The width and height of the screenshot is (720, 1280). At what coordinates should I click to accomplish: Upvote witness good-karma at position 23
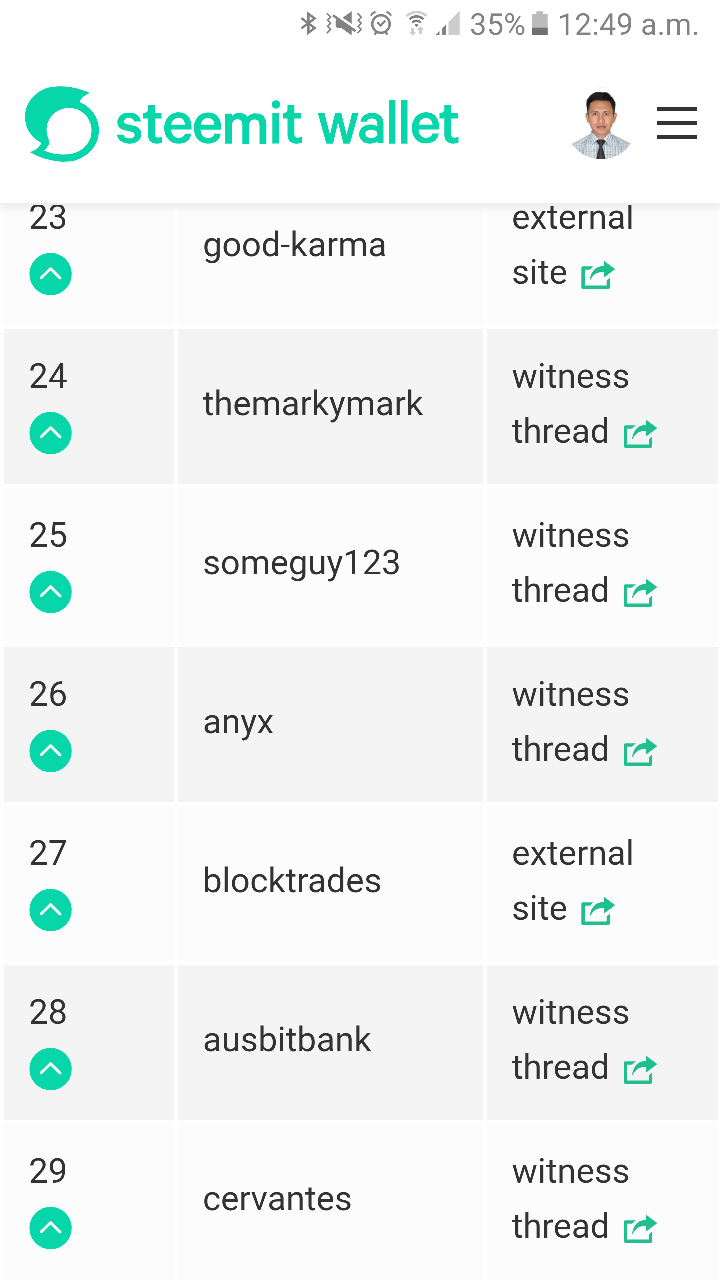[x=50, y=273]
